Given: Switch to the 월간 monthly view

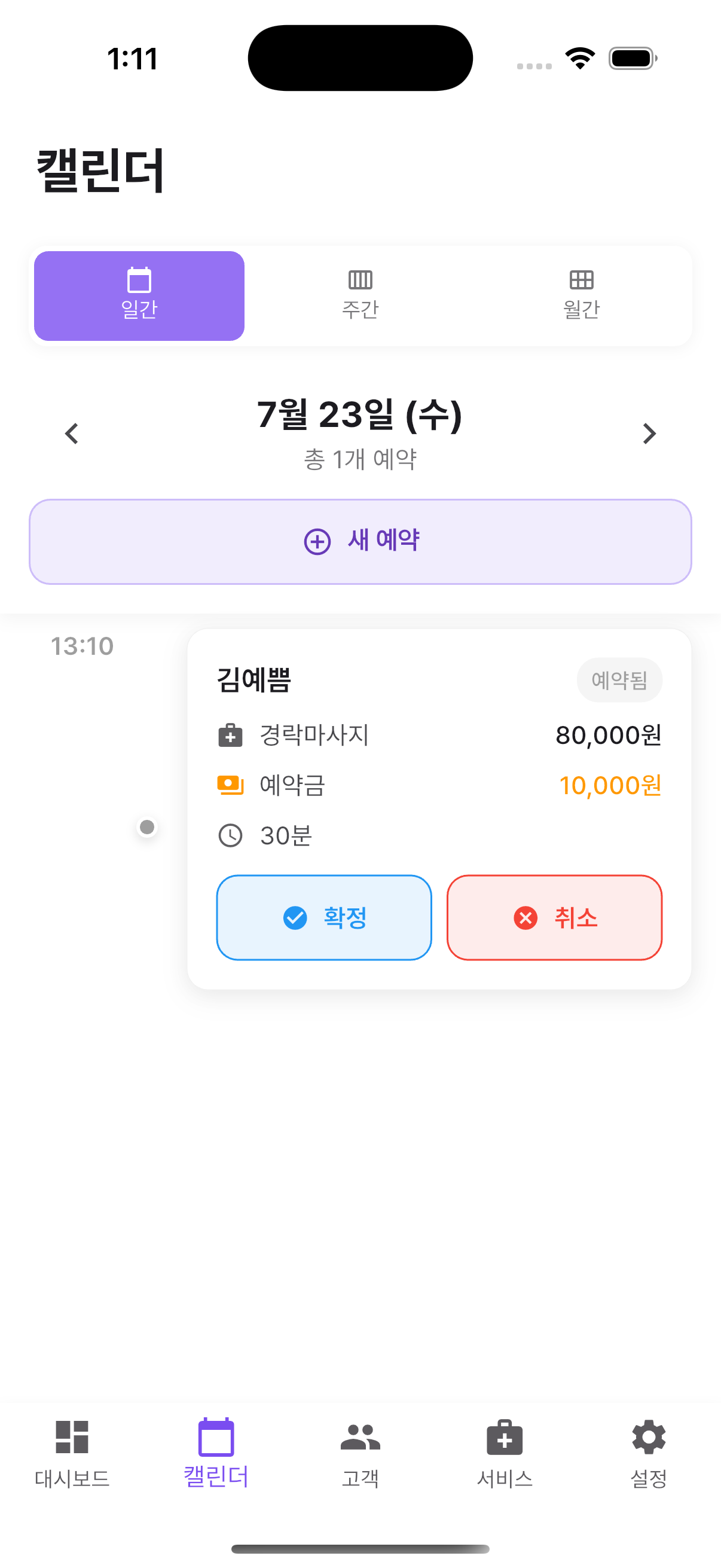Looking at the screenshot, I should [582, 295].
